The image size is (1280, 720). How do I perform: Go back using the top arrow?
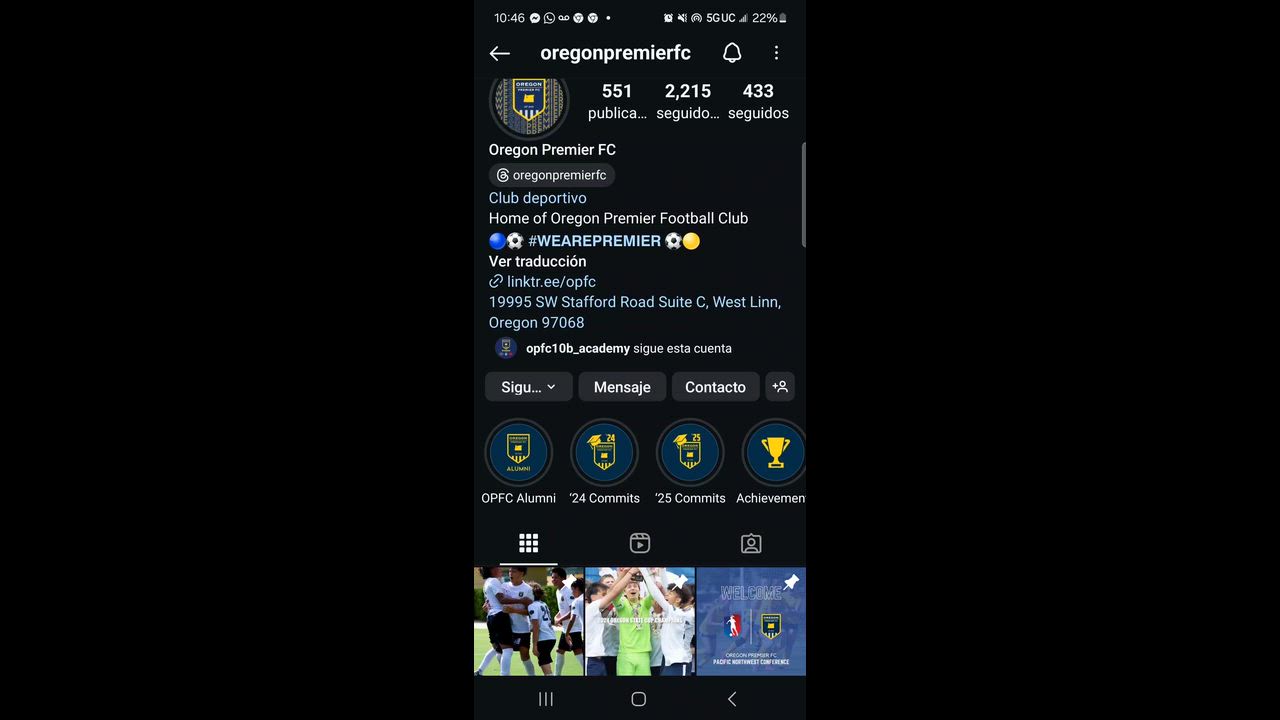[x=500, y=53]
